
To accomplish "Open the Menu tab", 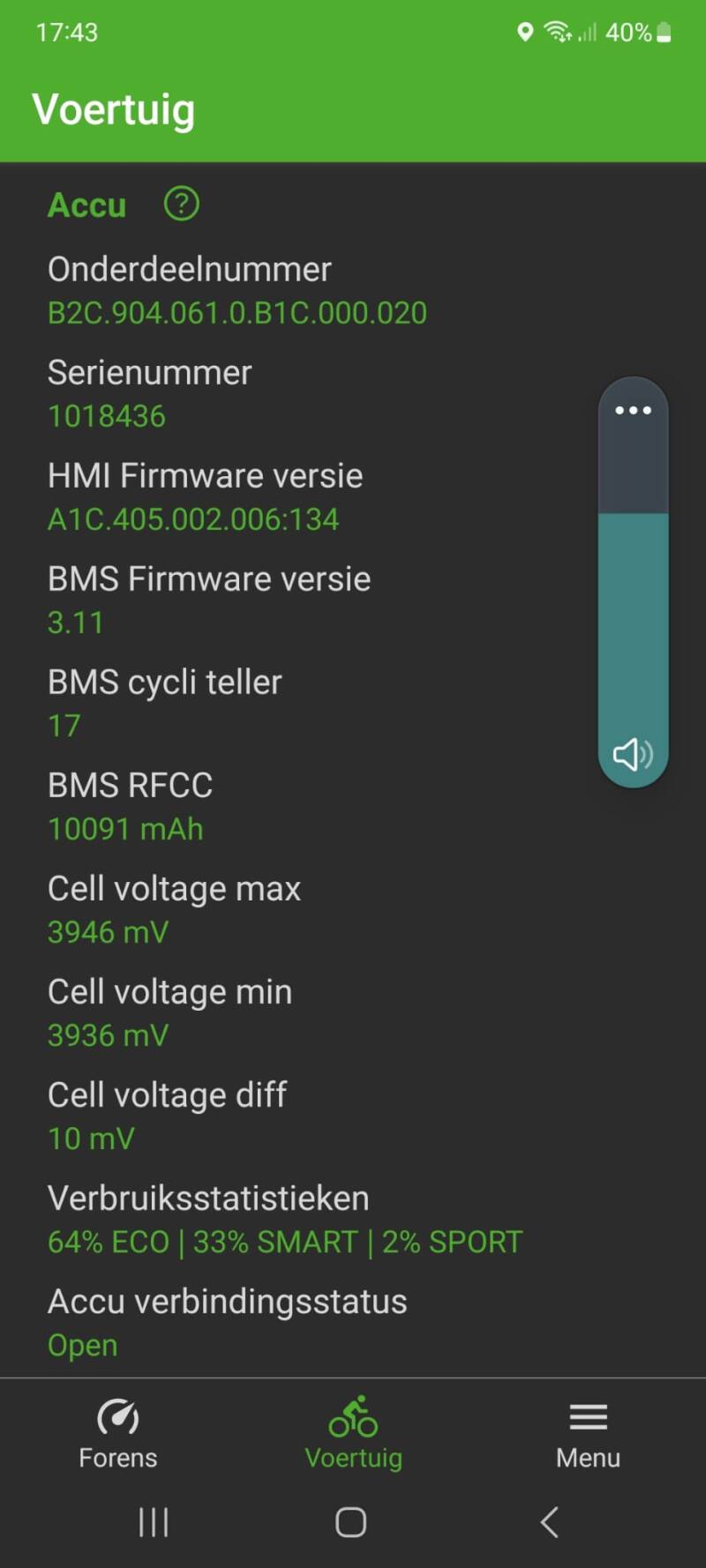I will click(588, 1433).
